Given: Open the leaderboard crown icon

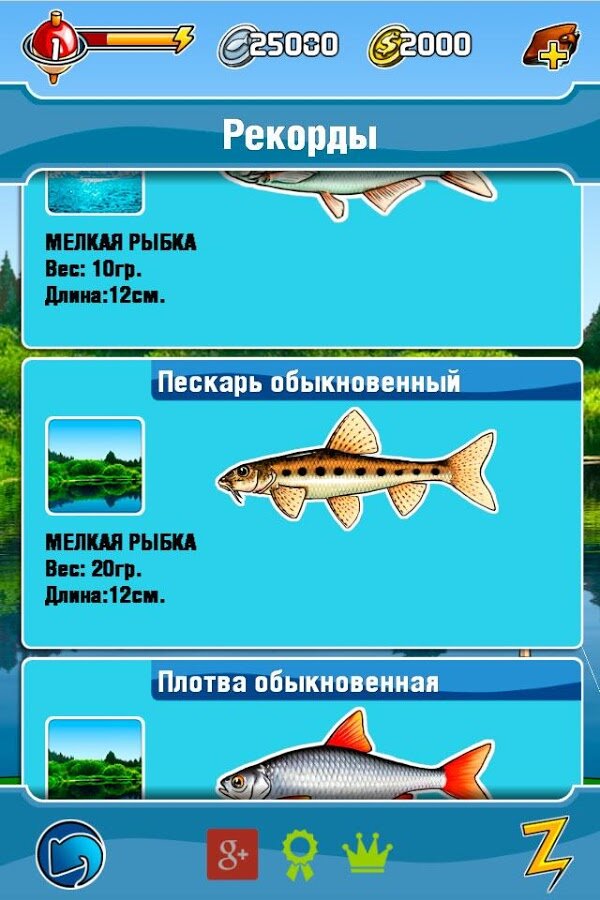Looking at the screenshot, I should 367,854.
